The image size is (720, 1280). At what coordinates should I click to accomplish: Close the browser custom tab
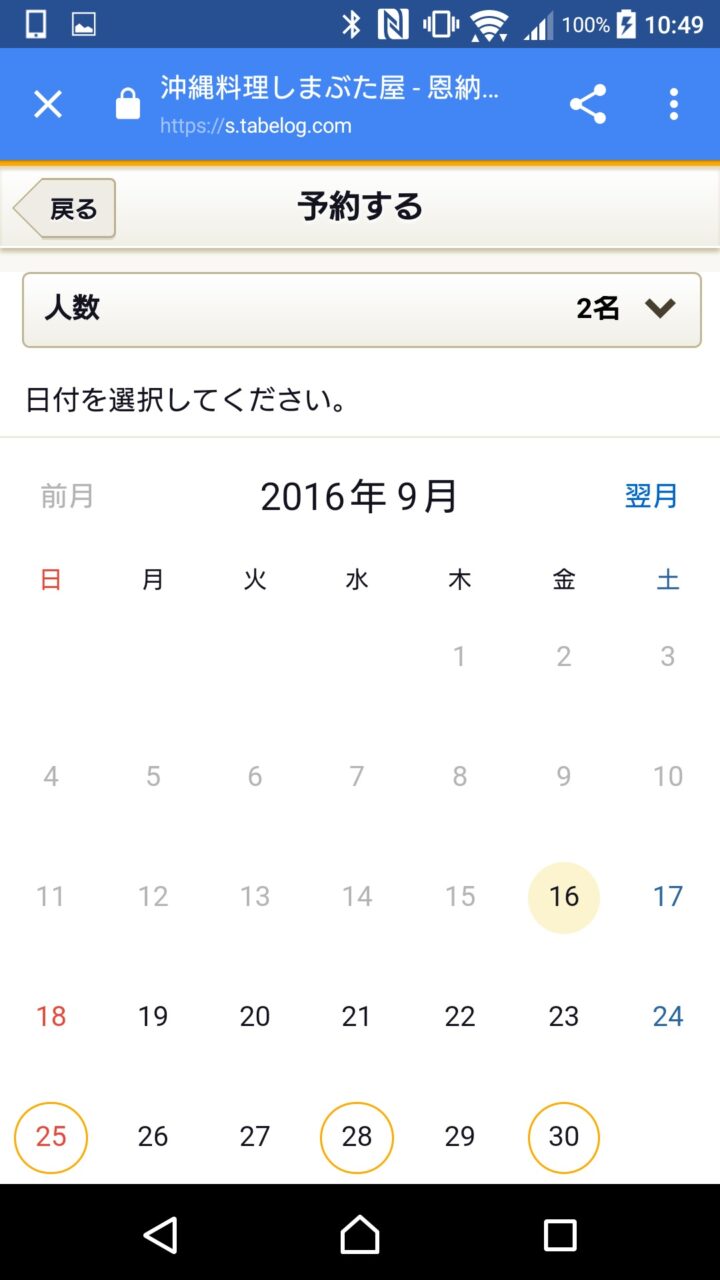coord(48,104)
